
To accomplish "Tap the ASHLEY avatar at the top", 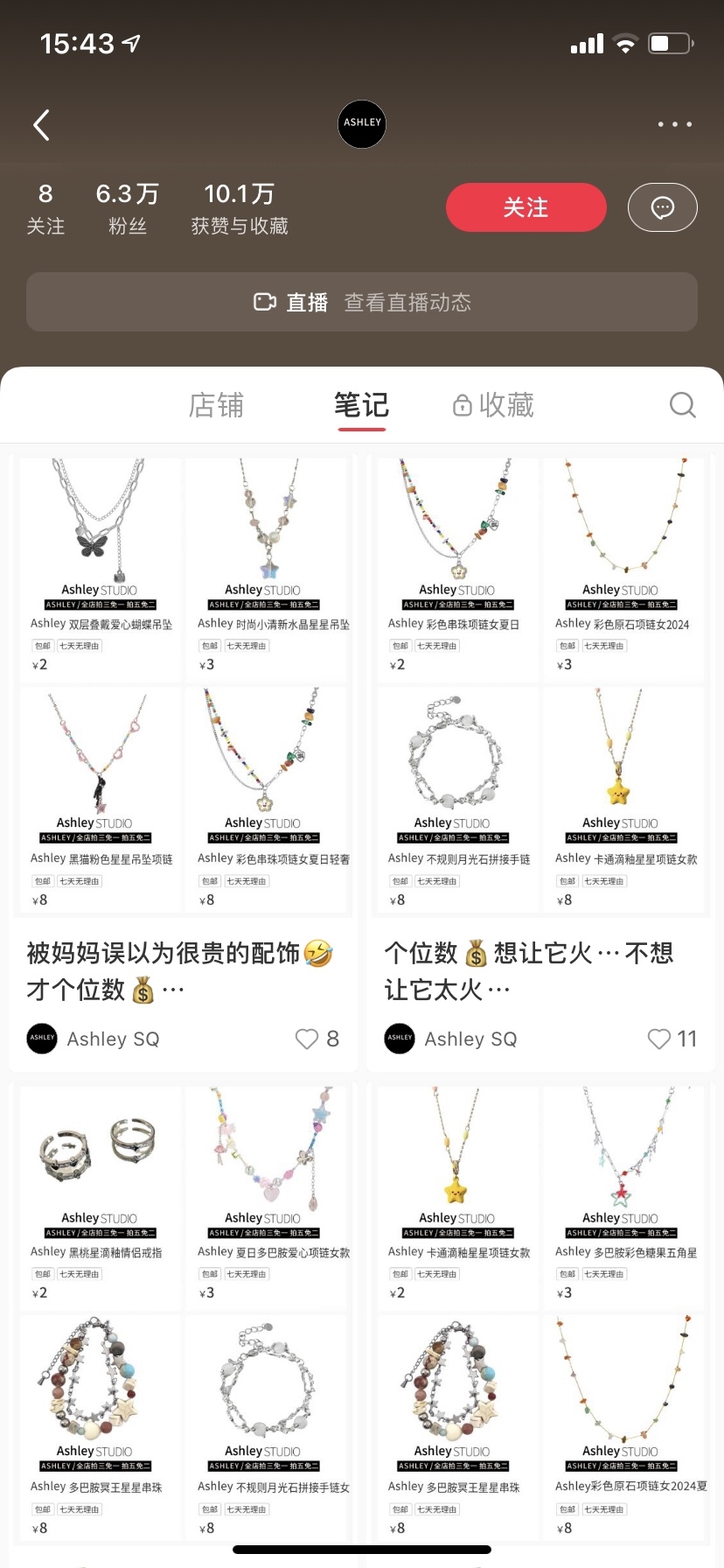I will [x=362, y=123].
